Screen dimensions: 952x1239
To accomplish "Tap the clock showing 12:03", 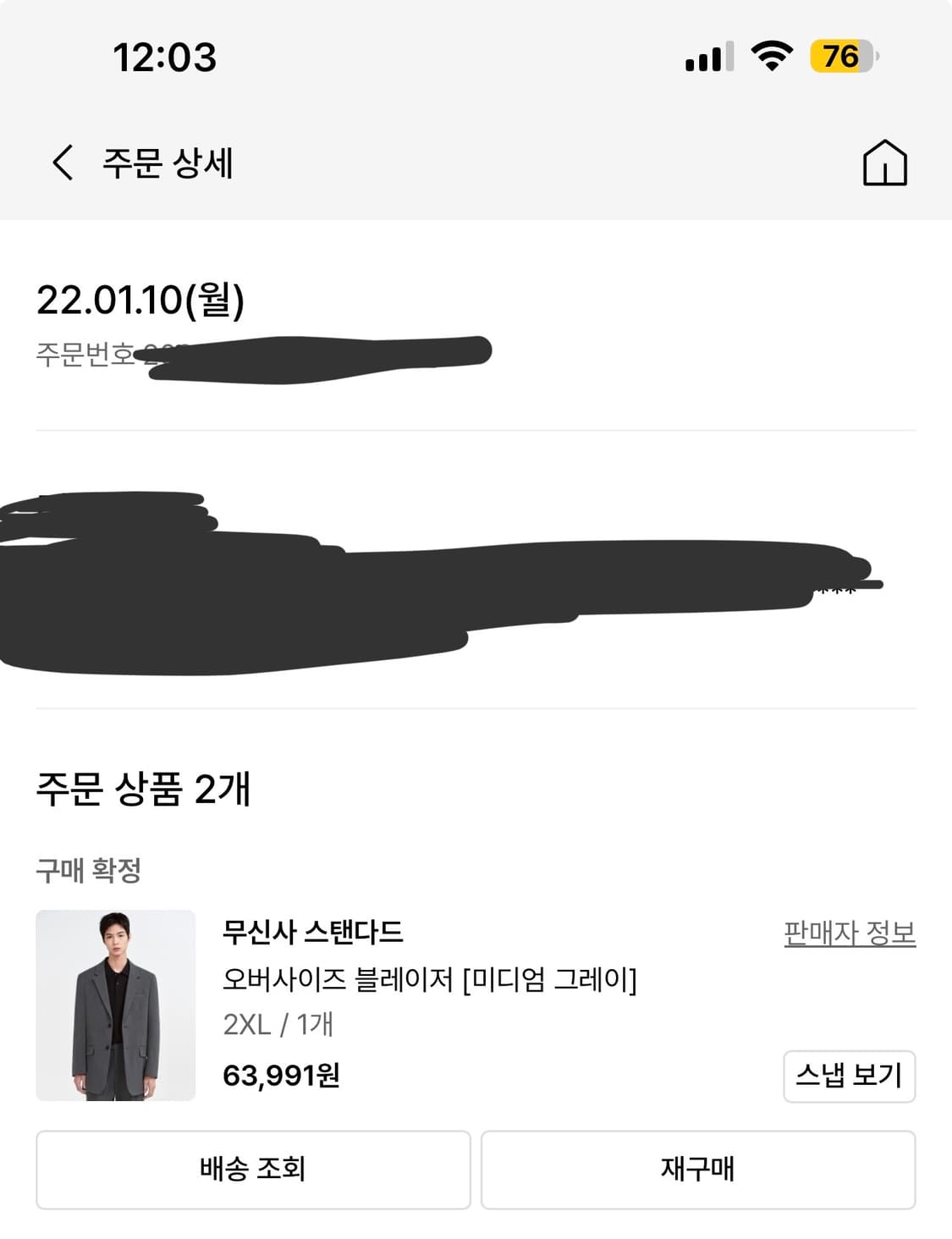I will (163, 56).
